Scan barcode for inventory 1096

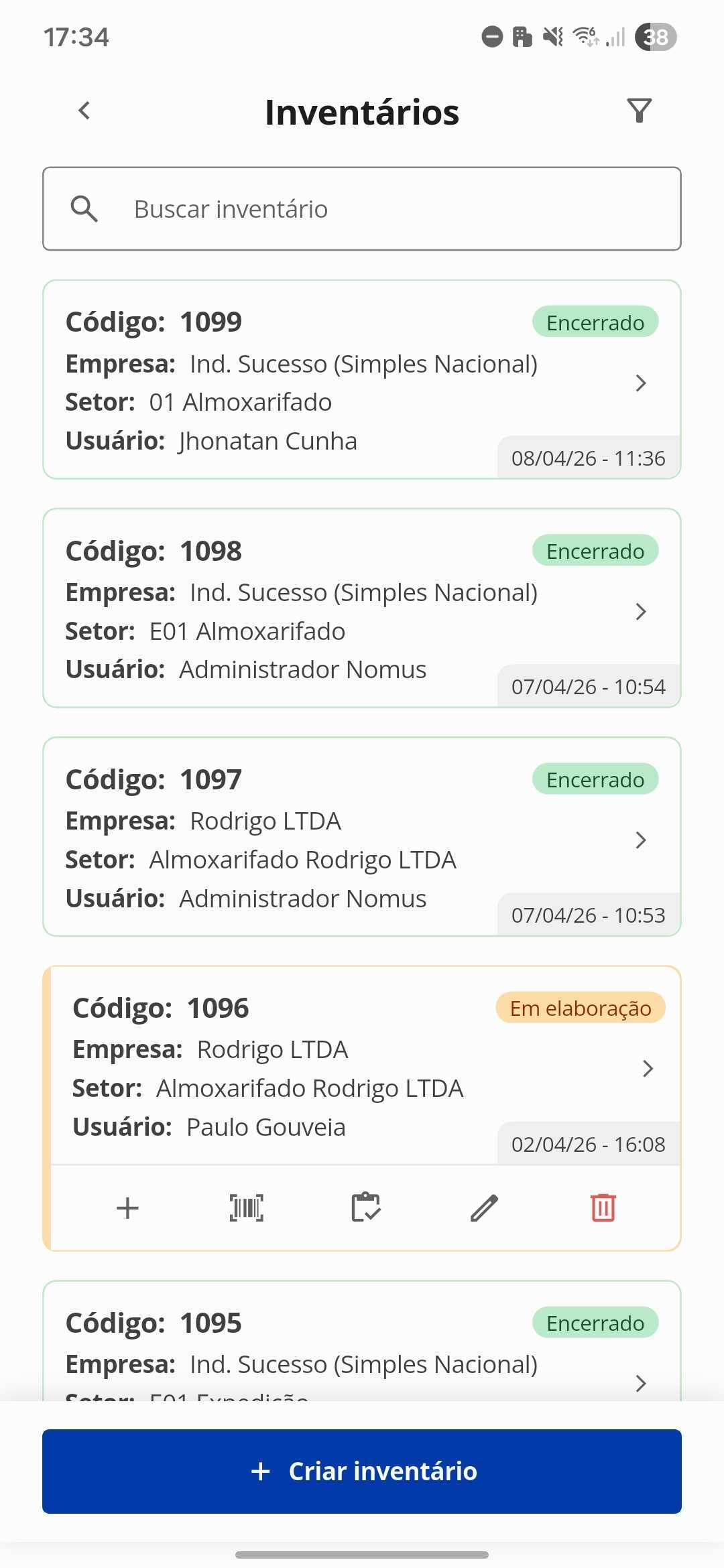click(247, 1208)
